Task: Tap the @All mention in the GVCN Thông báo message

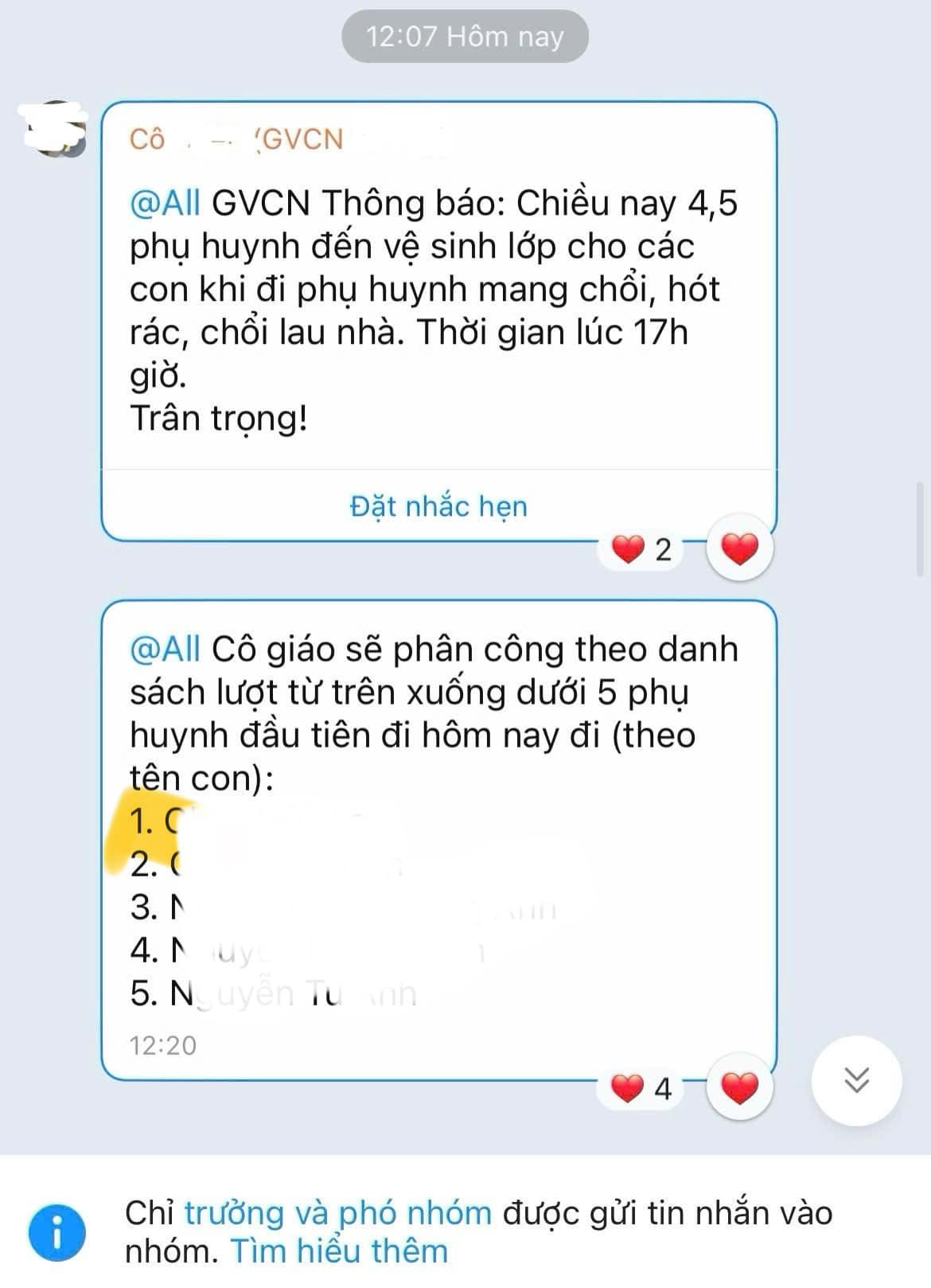Action: point(165,204)
